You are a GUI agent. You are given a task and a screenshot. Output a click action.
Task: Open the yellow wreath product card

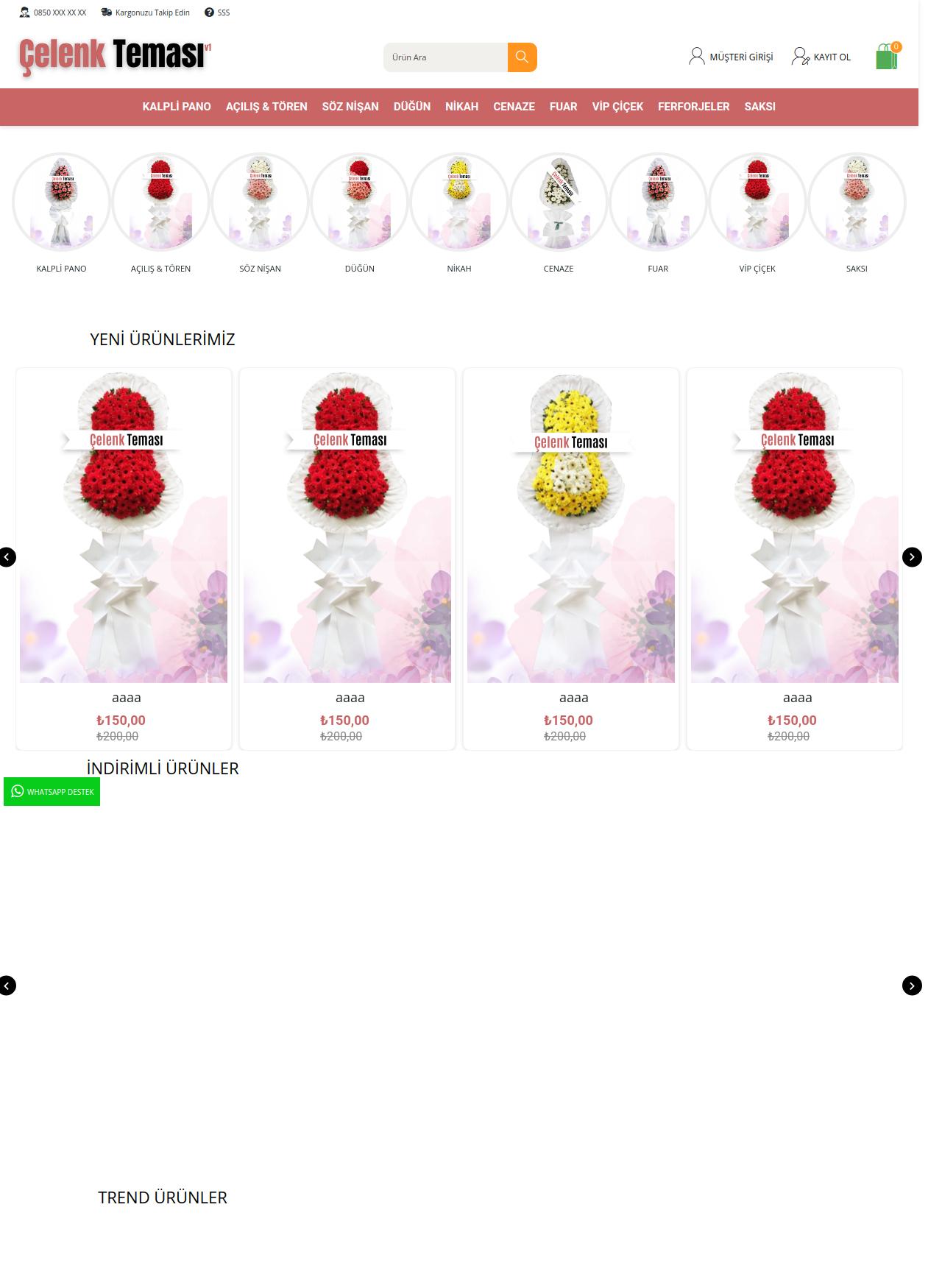[x=571, y=530]
